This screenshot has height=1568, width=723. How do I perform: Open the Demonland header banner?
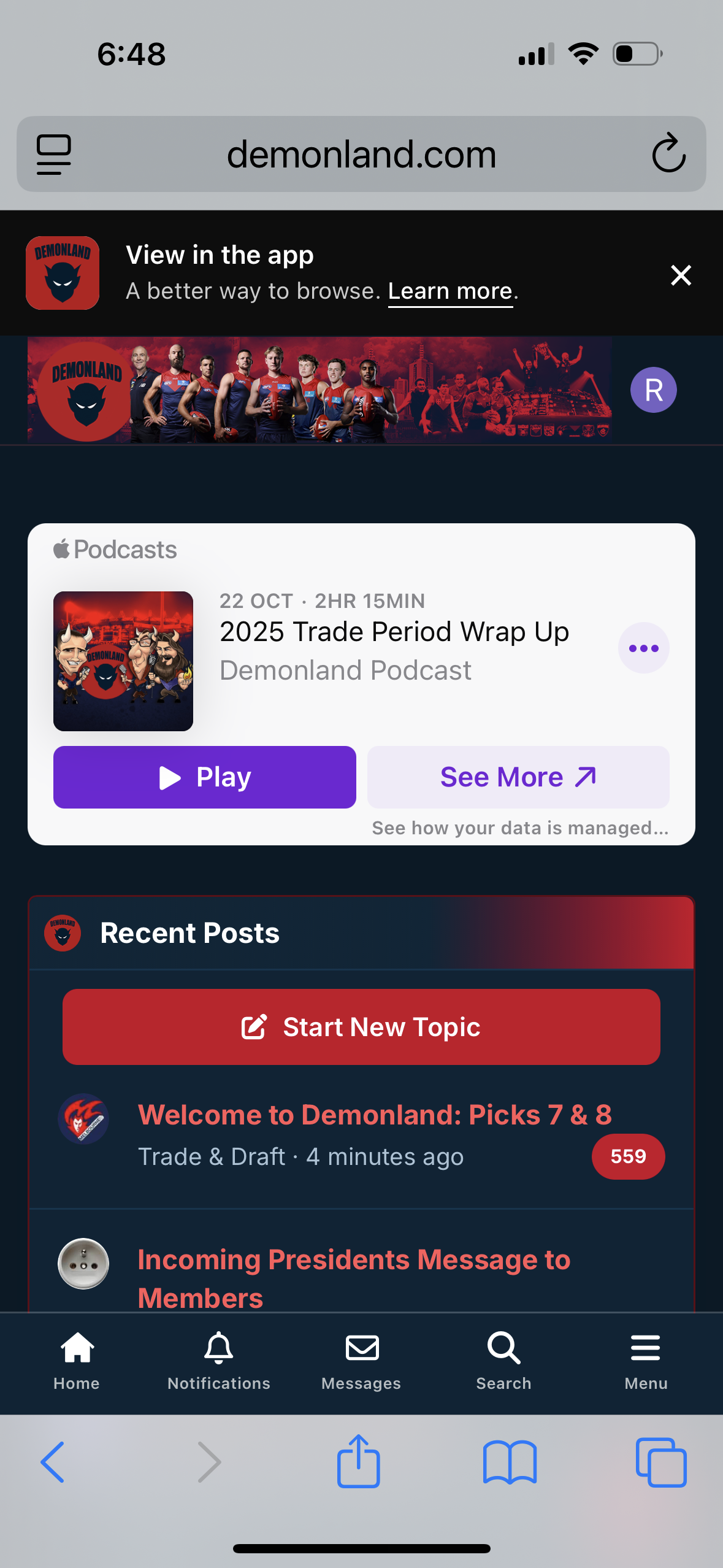coord(319,390)
